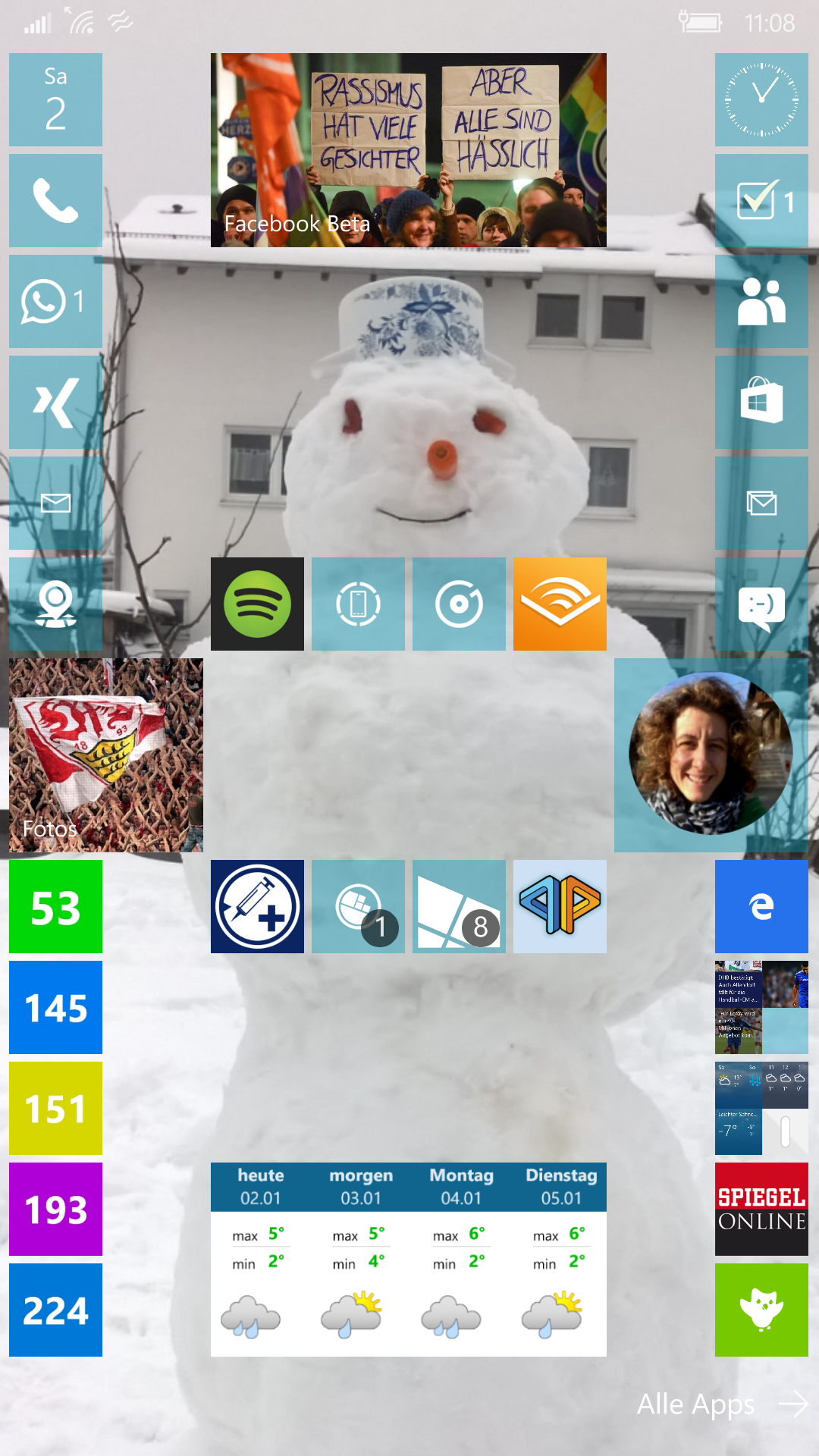
Task: Open the purple tile showing 193
Action: coord(55,1209)
